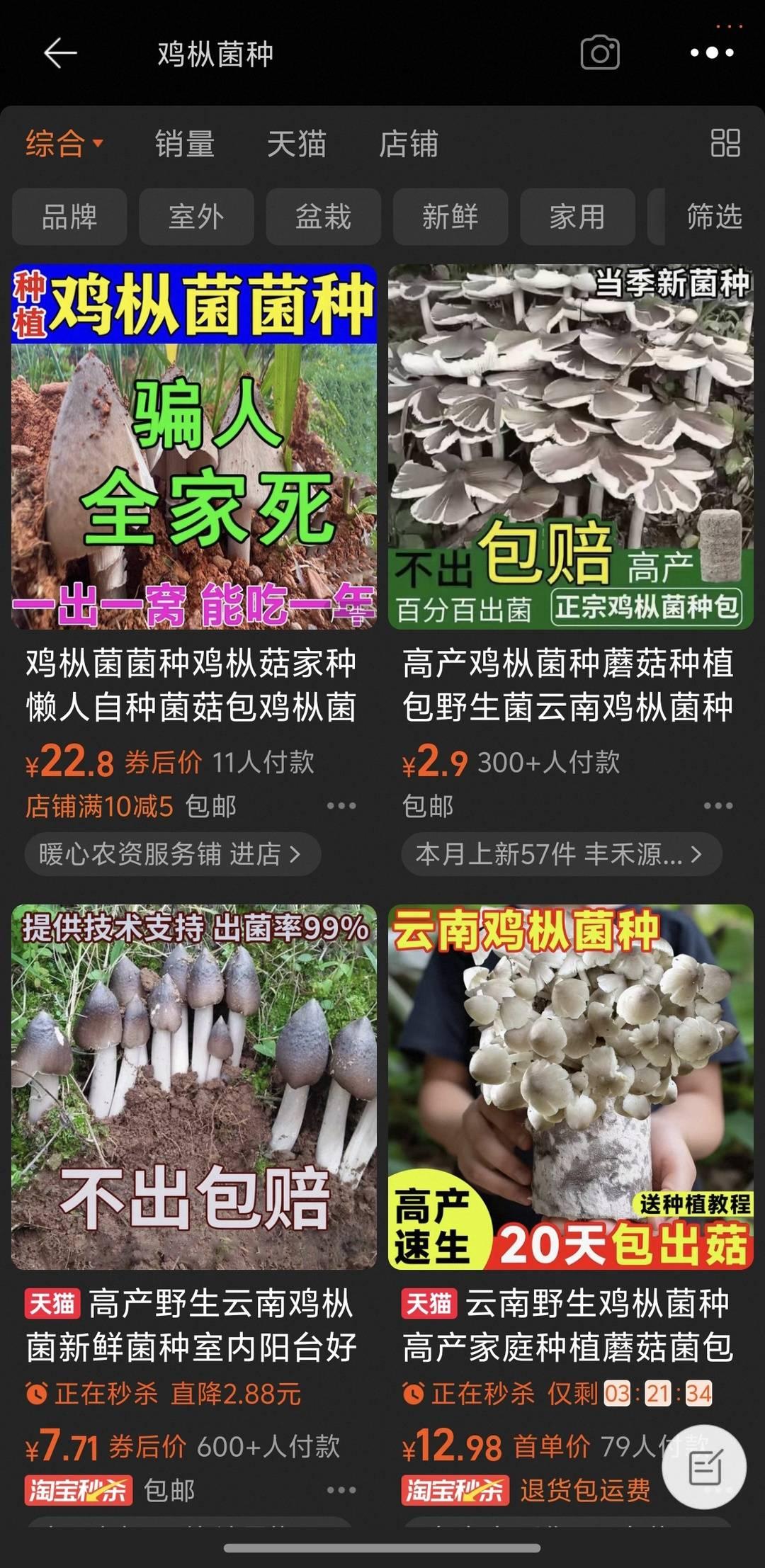Viewport: 765px width, 1568px height.
Task: Switch to the 店铺 tab
Action: click(x=408, y=144)
